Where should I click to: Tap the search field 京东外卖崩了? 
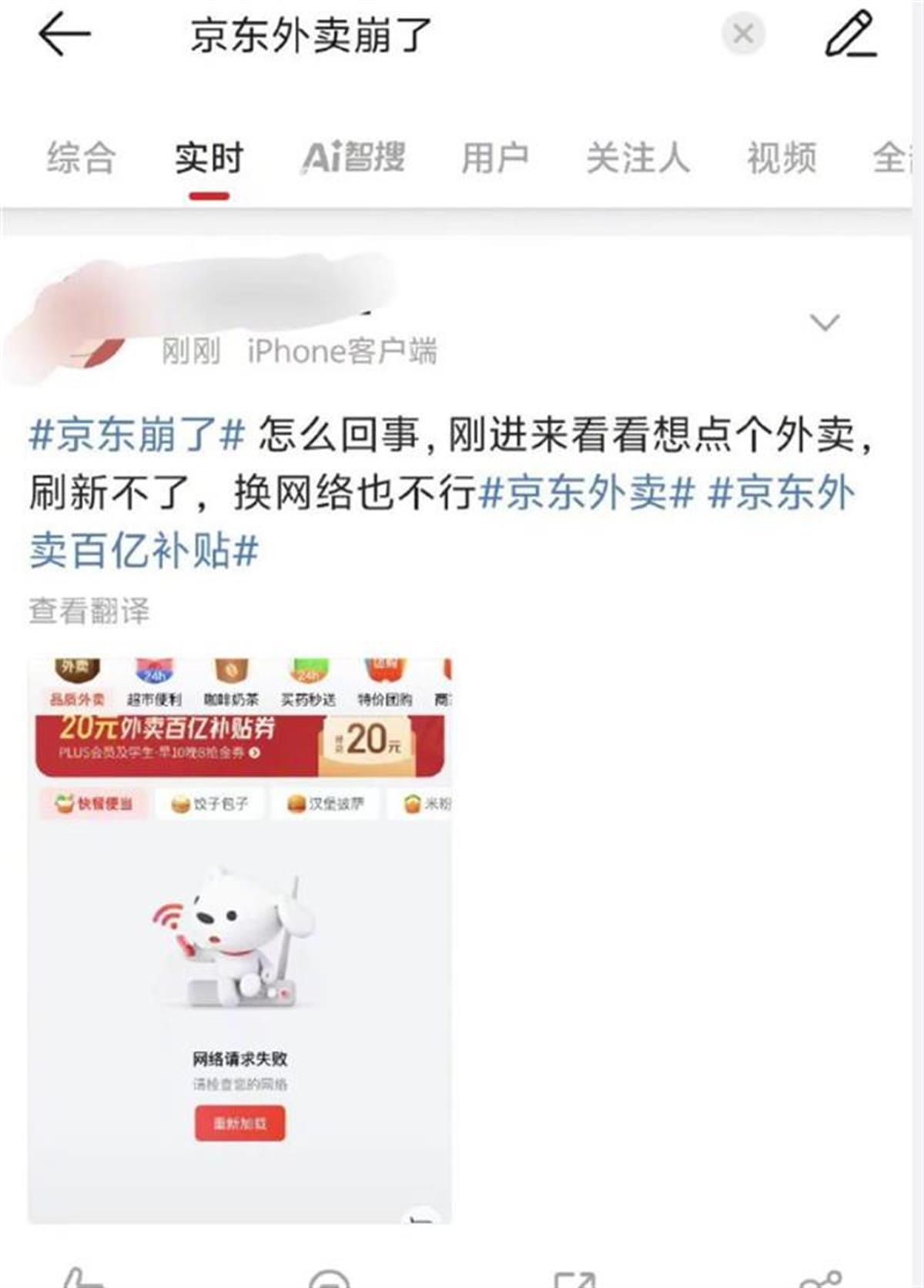click(x=311, y=35)
